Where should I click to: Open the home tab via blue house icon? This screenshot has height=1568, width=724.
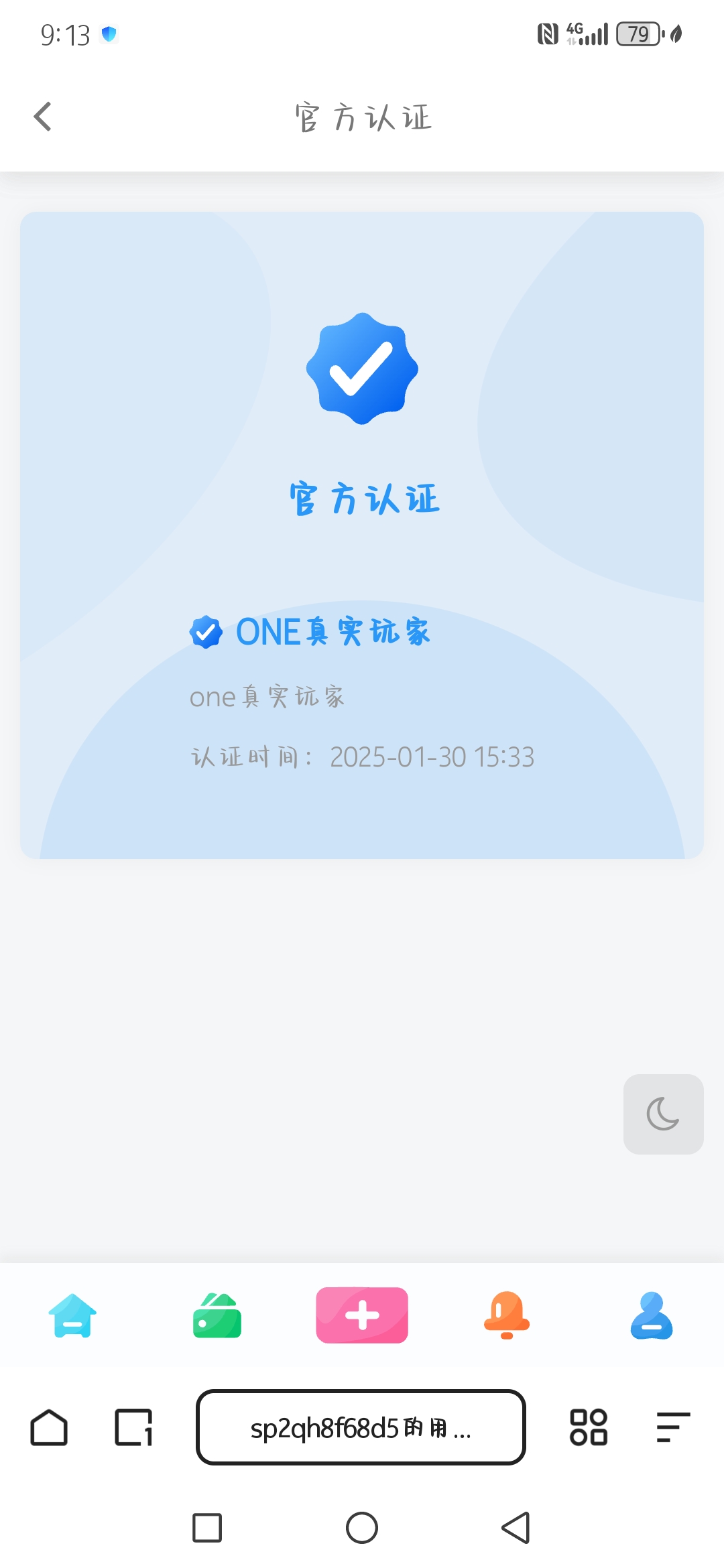tap(72, 1314)
